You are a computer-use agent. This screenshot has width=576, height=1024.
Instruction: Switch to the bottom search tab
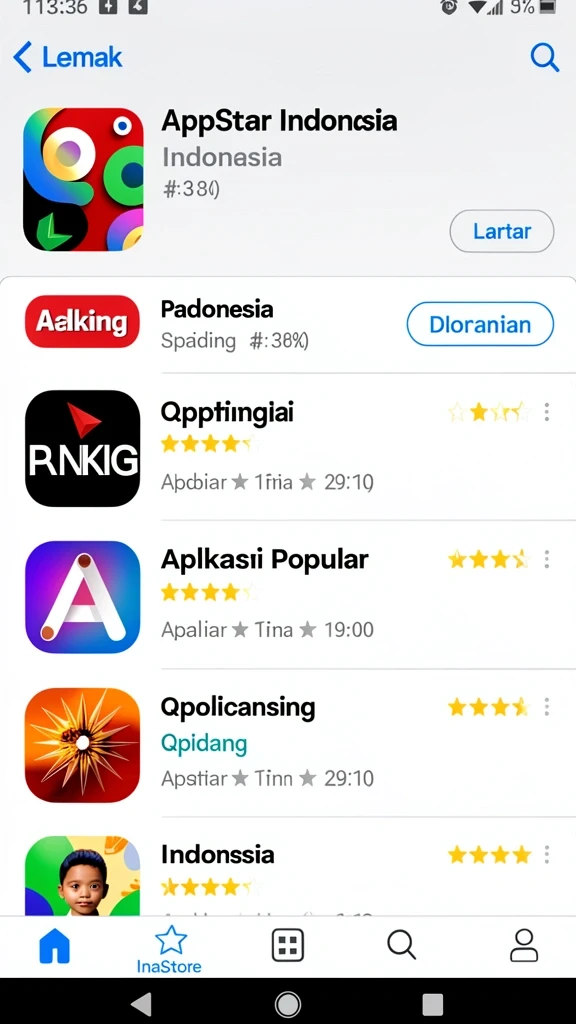pos(401,945)
